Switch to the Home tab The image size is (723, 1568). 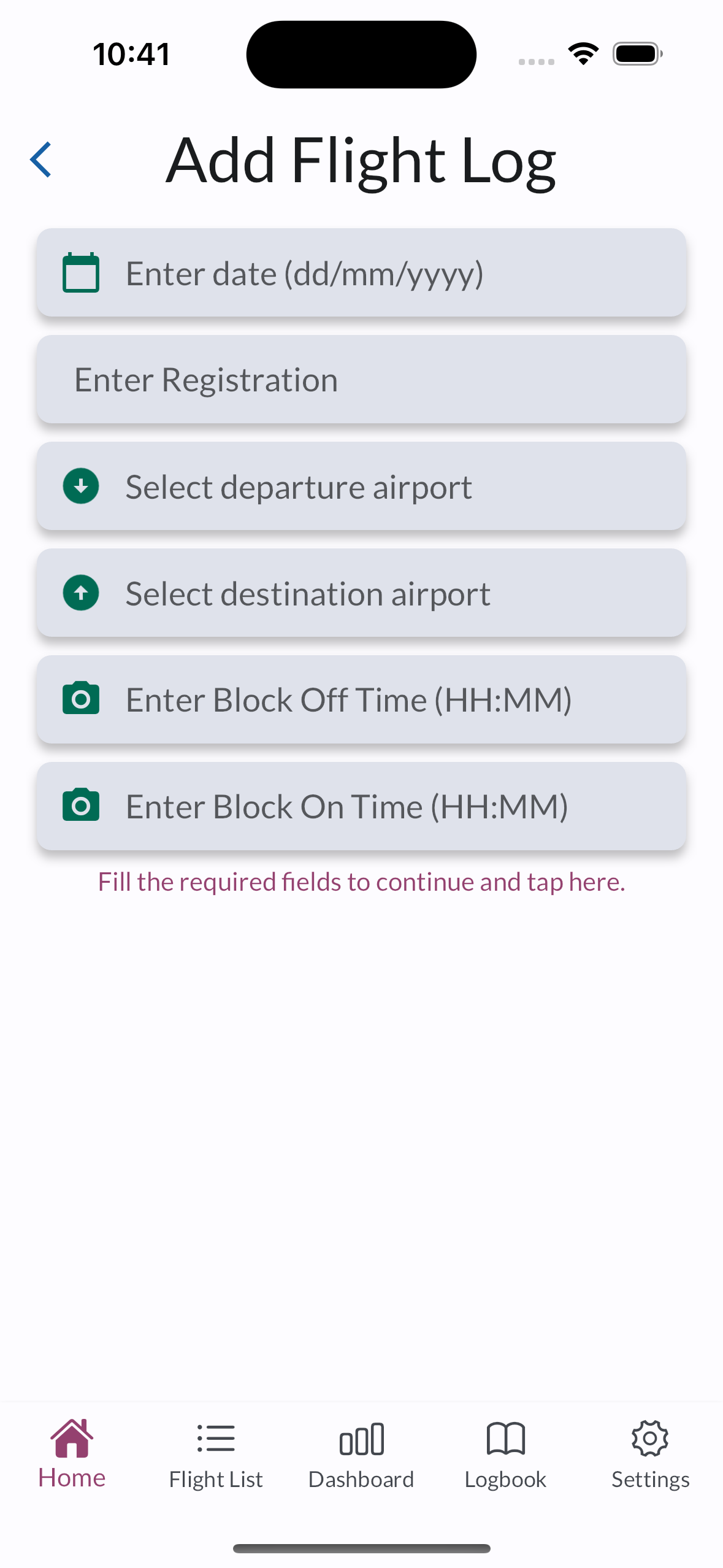tap(72, 1454)
